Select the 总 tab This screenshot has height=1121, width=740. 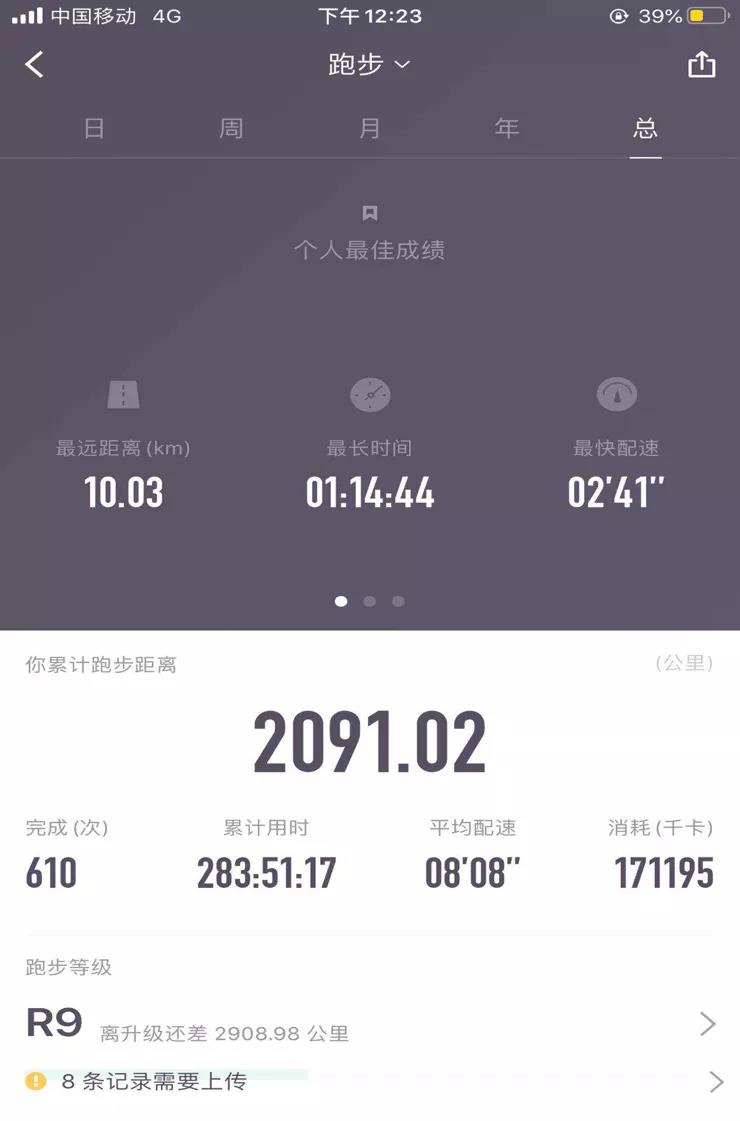645,128
